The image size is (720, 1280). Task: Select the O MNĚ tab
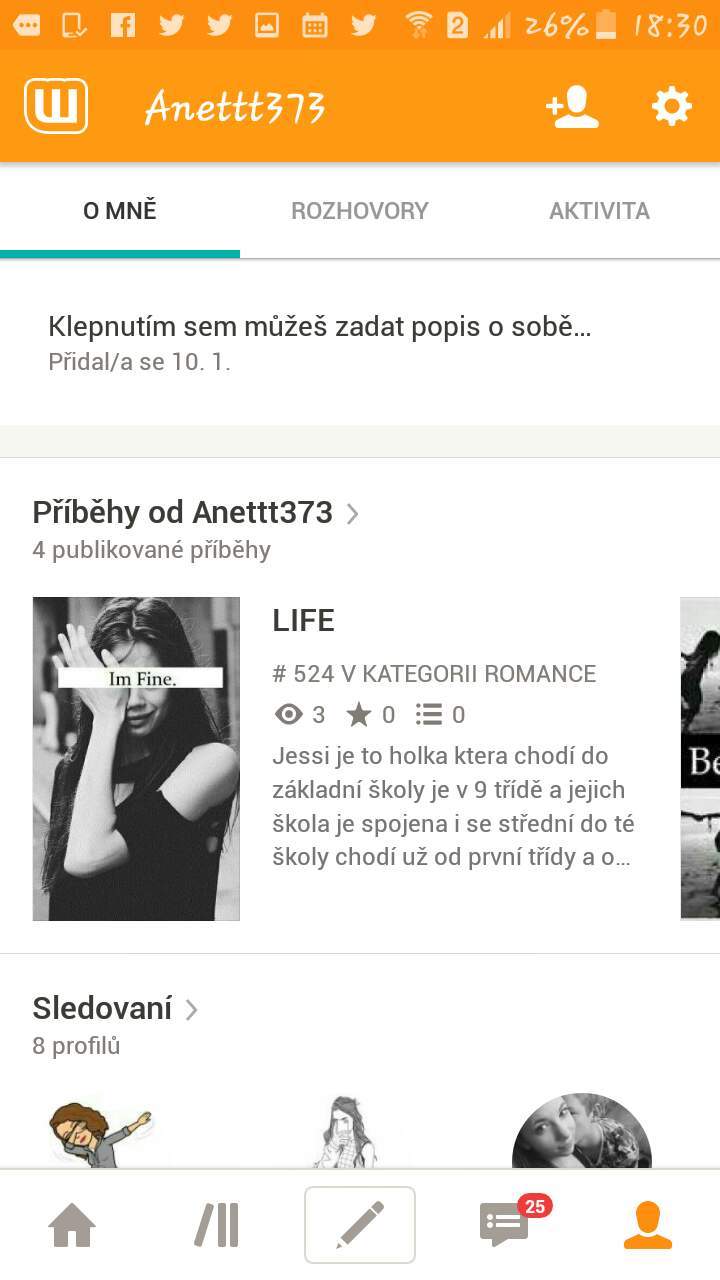pyautogui.click(x=120, y=211)
